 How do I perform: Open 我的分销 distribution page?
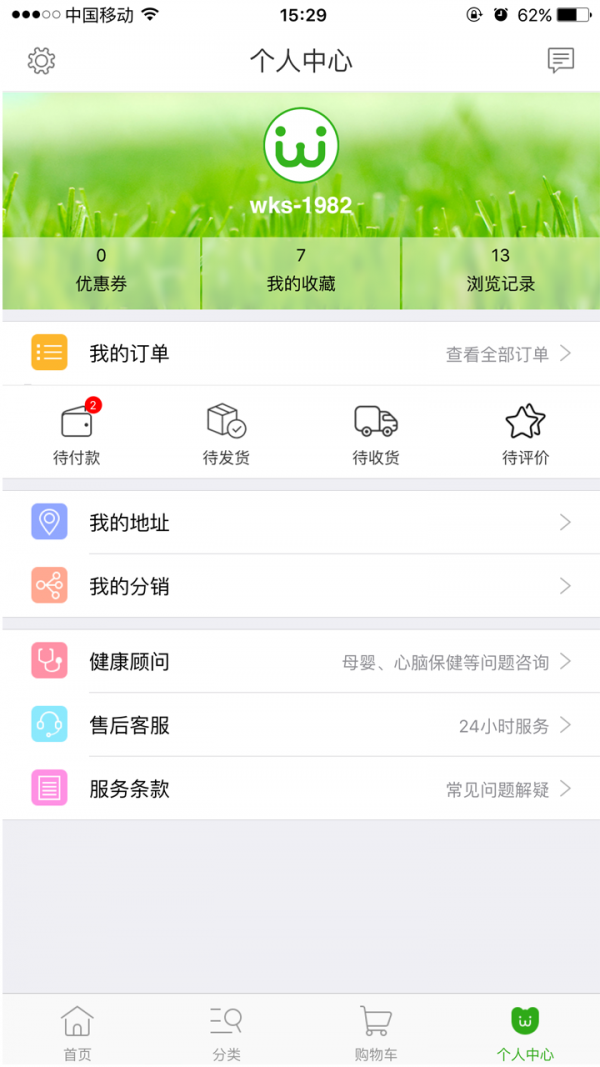(300, 586)
